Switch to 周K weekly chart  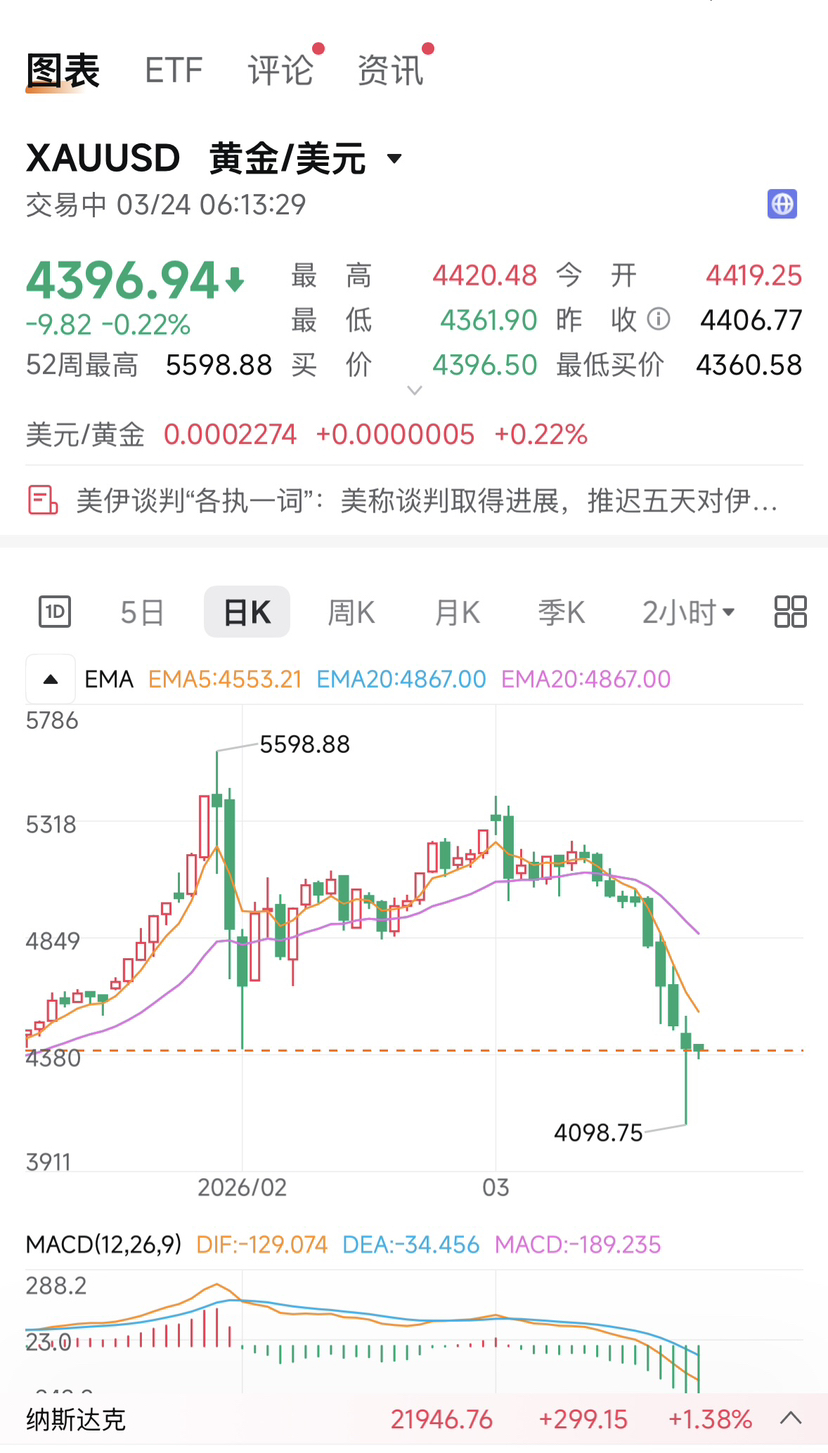coord(351,612)
